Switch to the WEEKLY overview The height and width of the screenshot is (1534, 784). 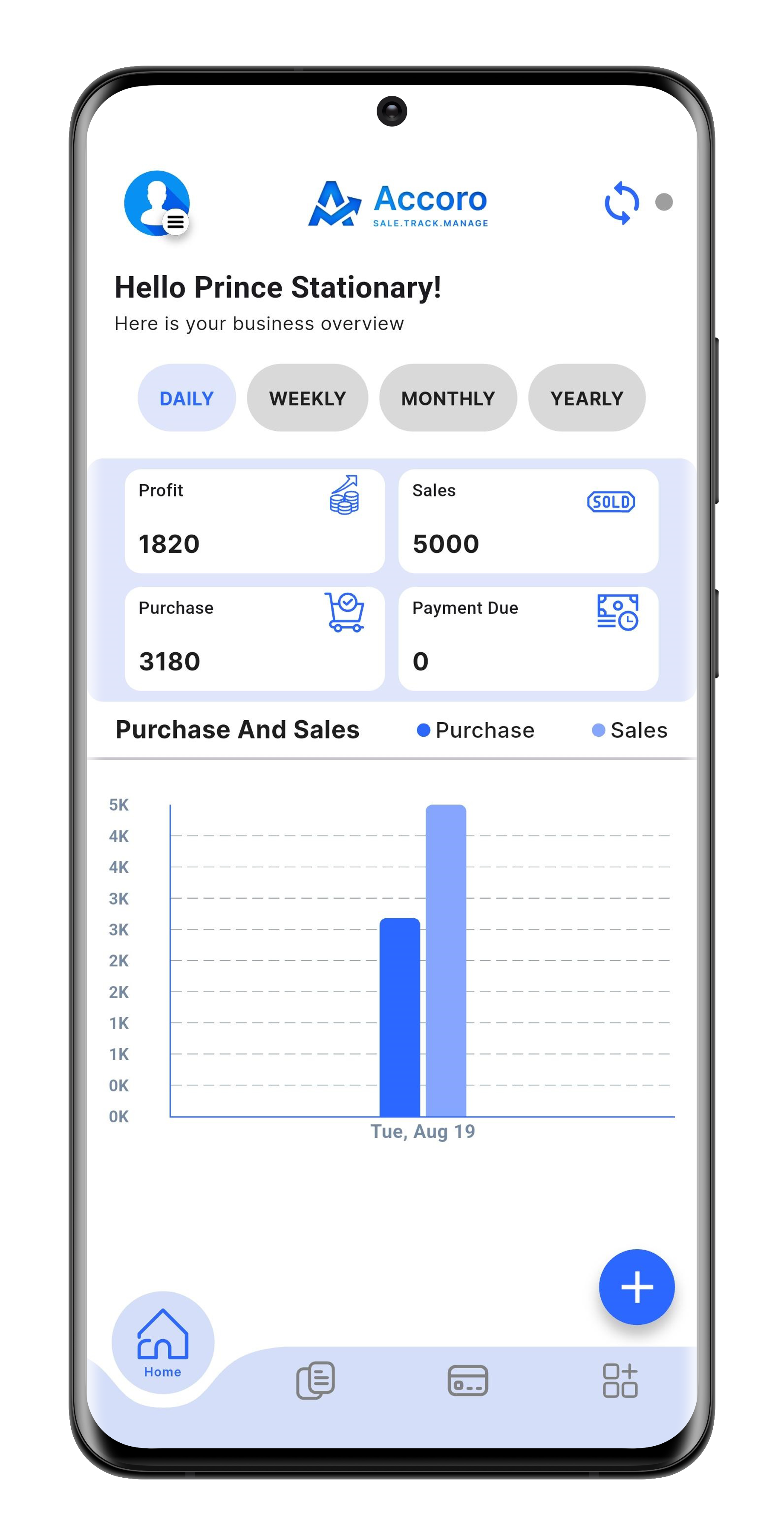pyautogui.click(x=307, y=398)
